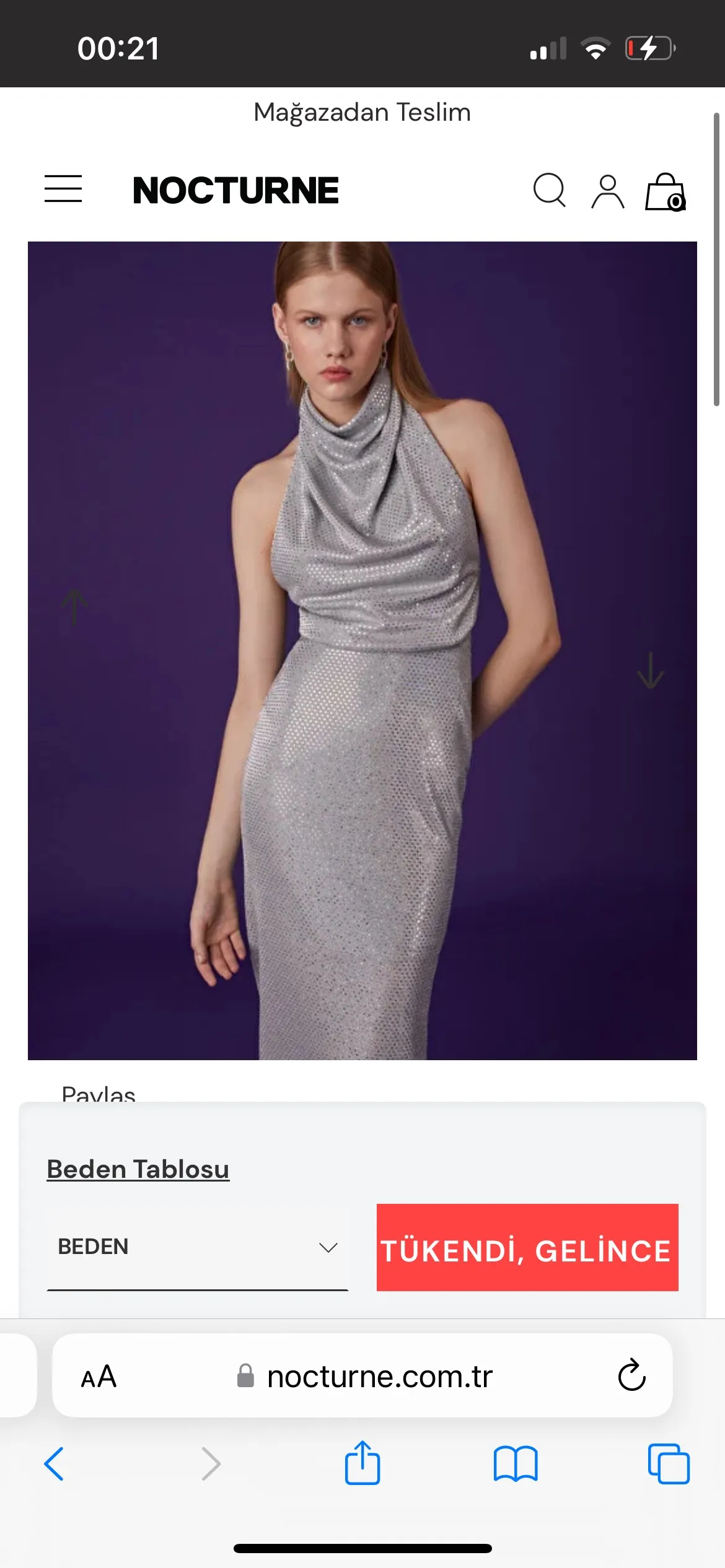This screenshot has width=725, height=1568.
Task: Share this page from the Safari toolbar
Action: (362, 1463)
